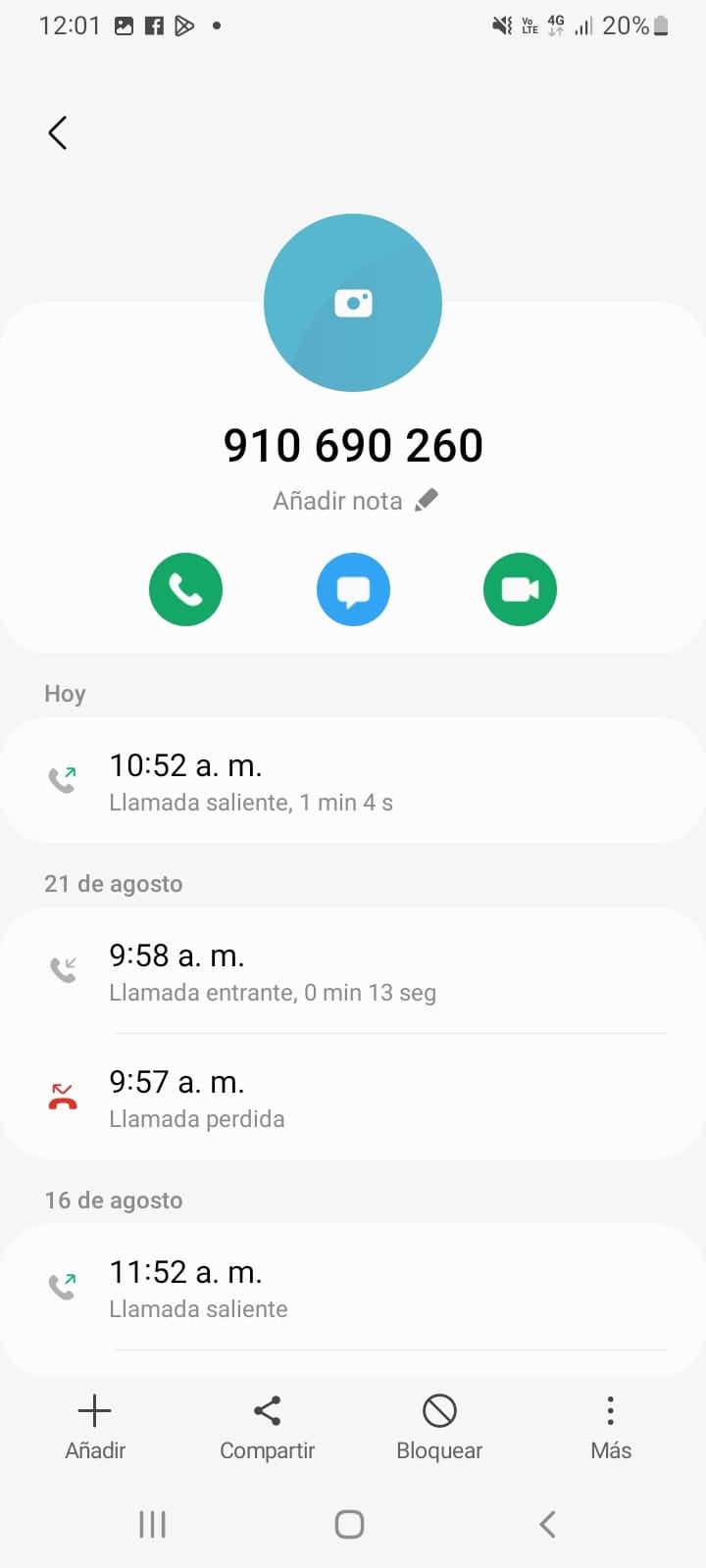Open the Más options menu
Viewport: 706px width, 1568px height.
click(x=610, y=1427)
